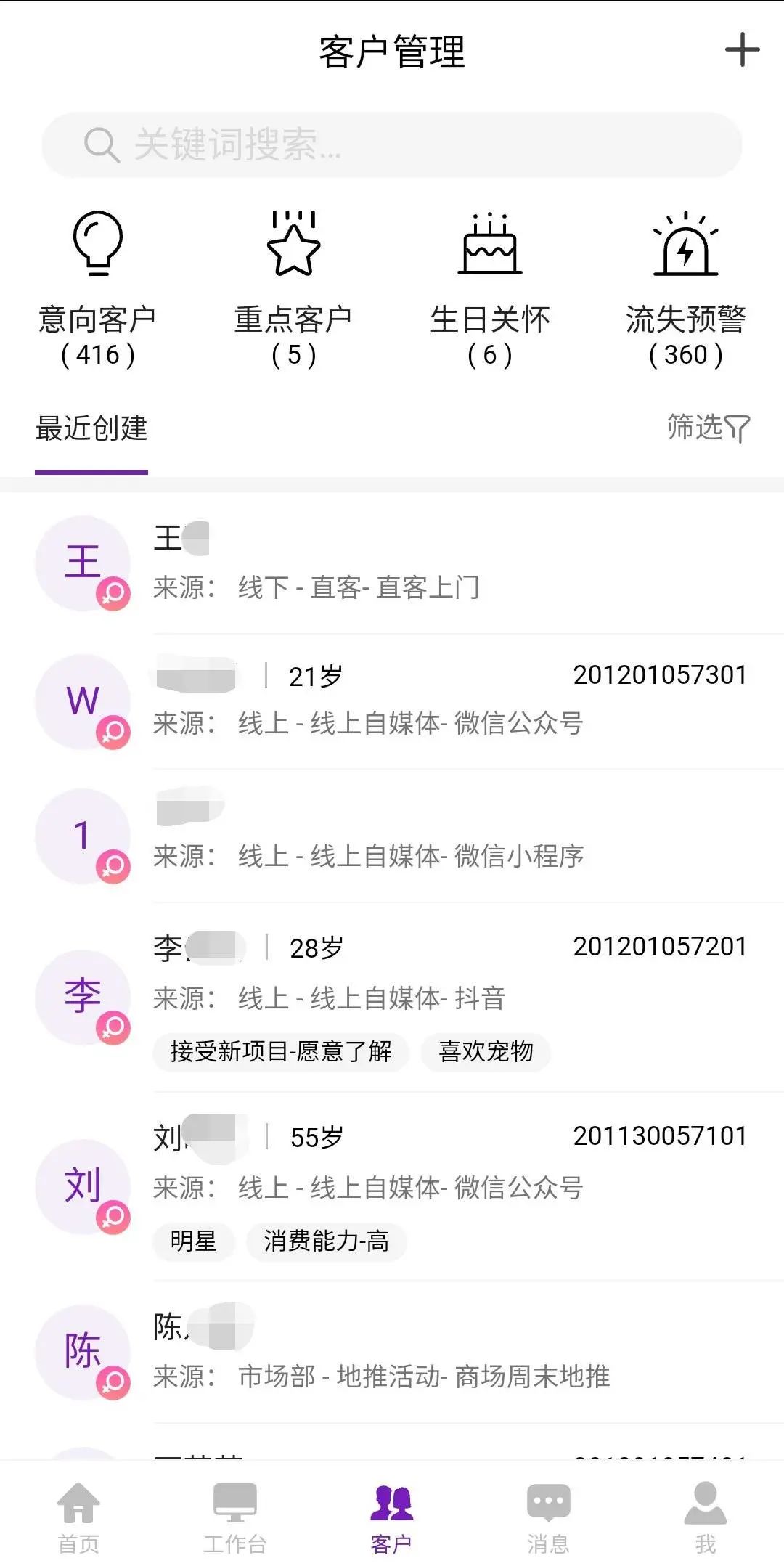Open the customer from 微信小程序 source
The image size is (784, 1566).
coord(392,836)
